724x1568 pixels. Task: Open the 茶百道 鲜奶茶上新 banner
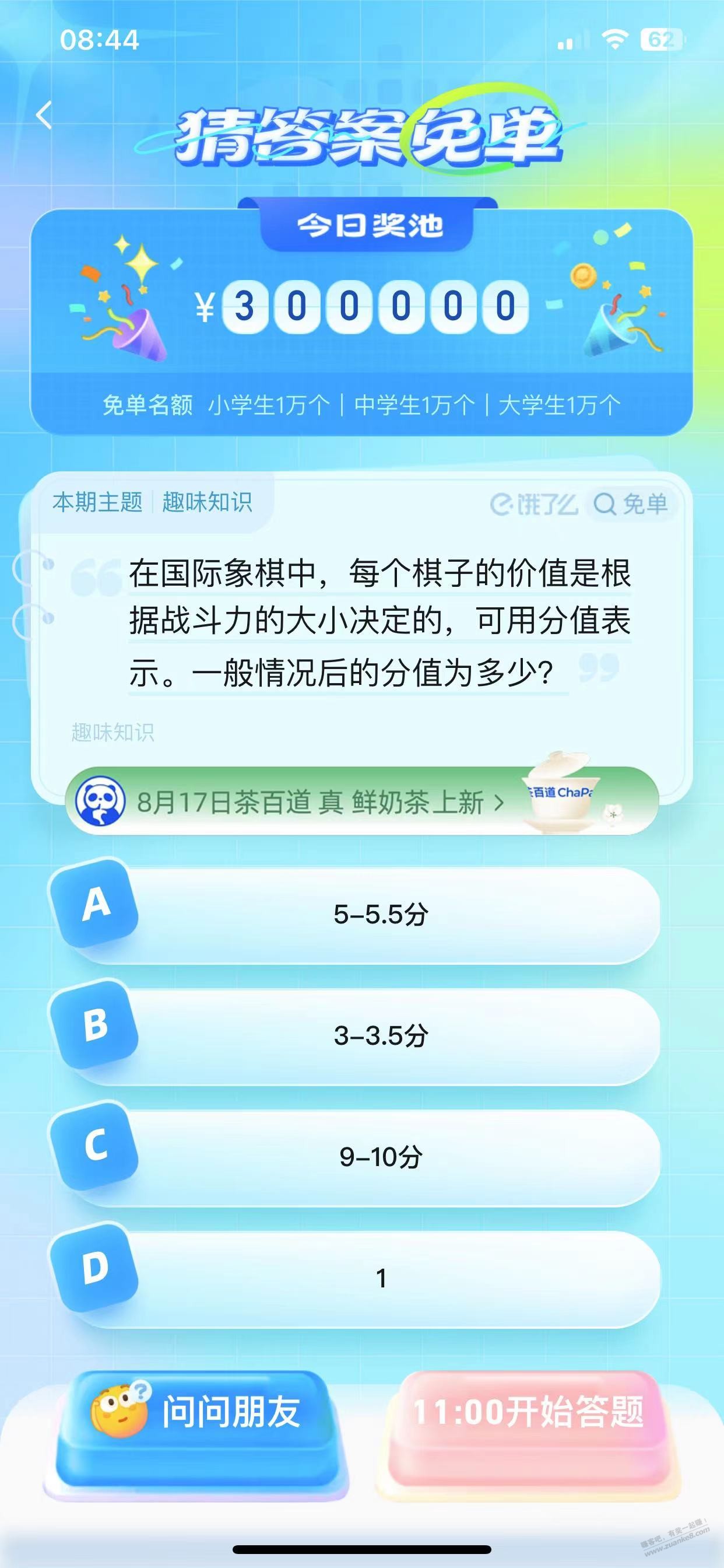coord(362,801)
